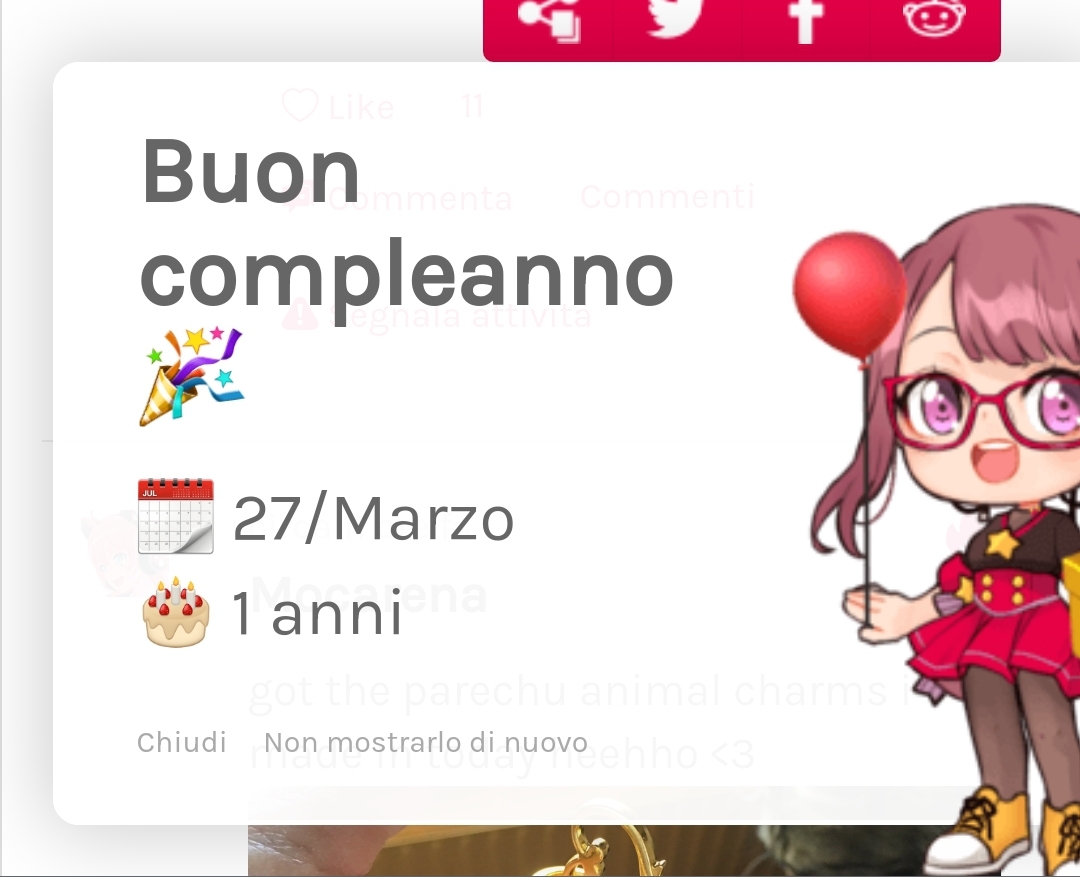Share the post on Twitter
Screen dimensions: 1080x877
pos(675,17)
